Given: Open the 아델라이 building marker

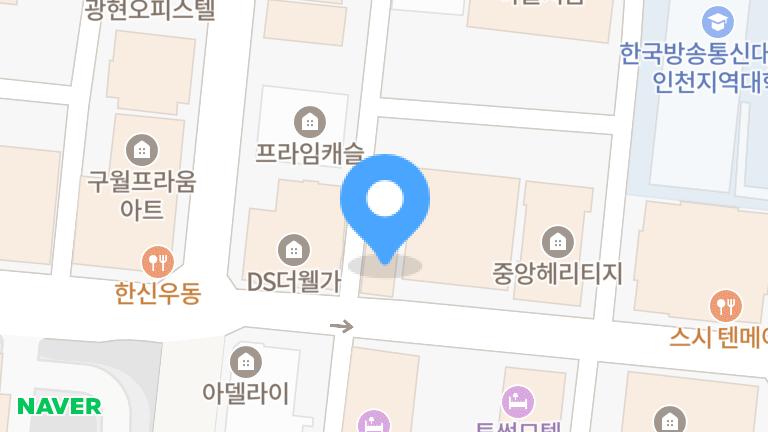Looking at the screenshot, I should pyautogui.click(x=245, y=361).
